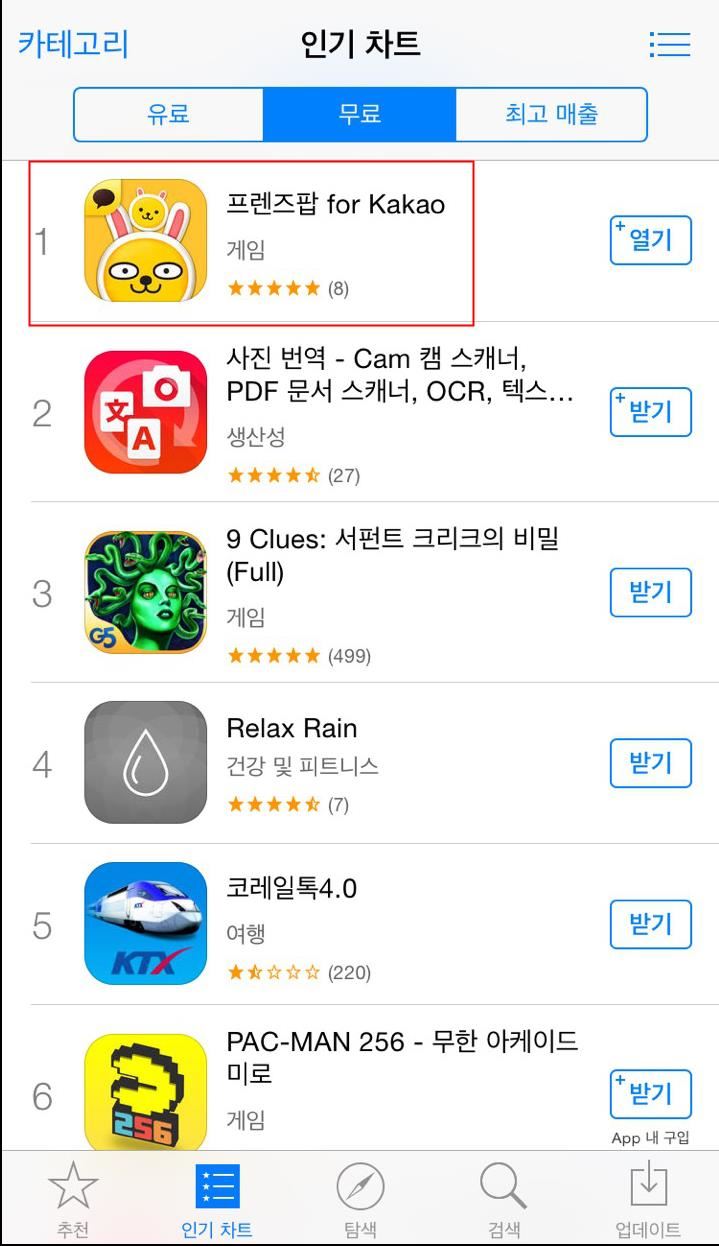Get the Relax Rain app
The width and height of the screenshot is (719, 1246).
[x=650, y=764]
